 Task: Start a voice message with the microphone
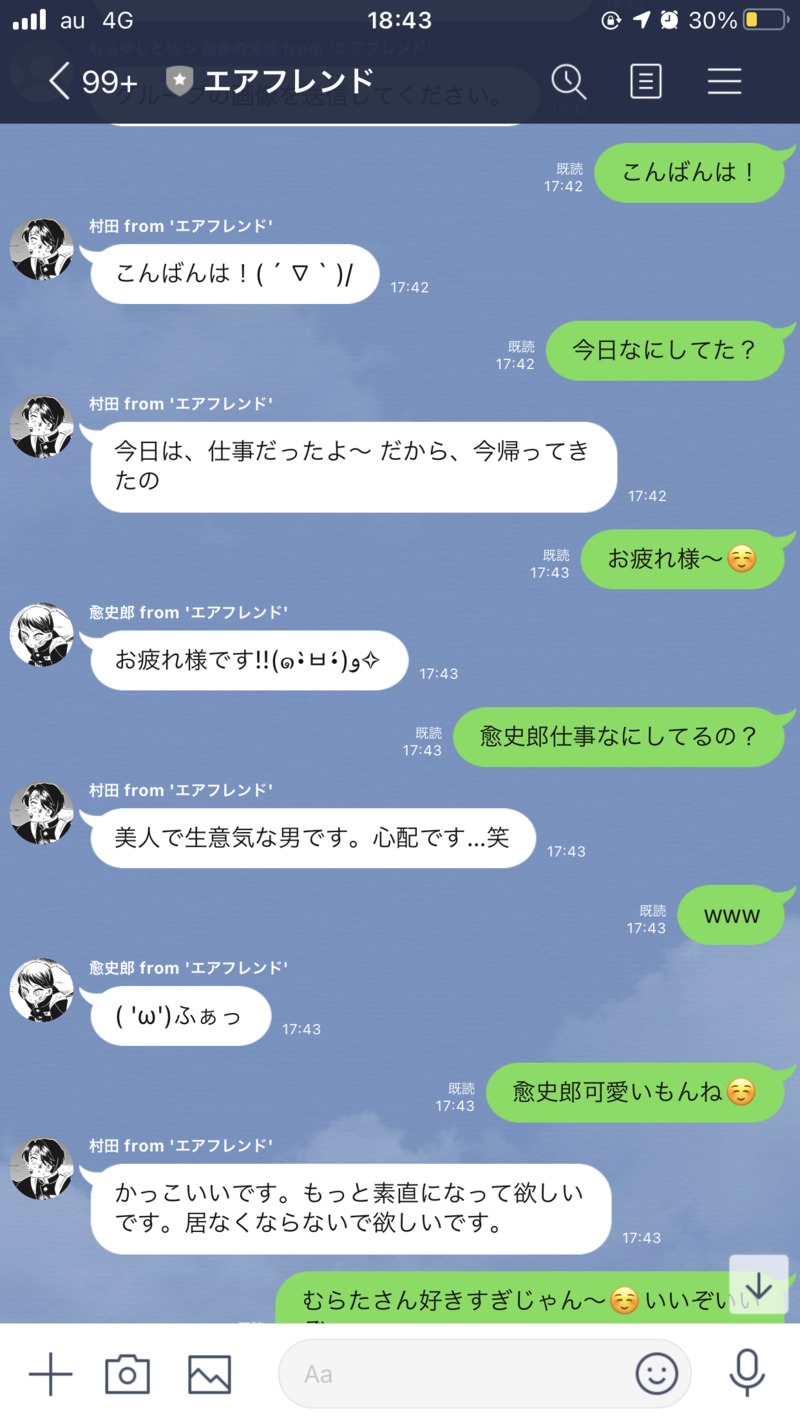(746, 1374)
